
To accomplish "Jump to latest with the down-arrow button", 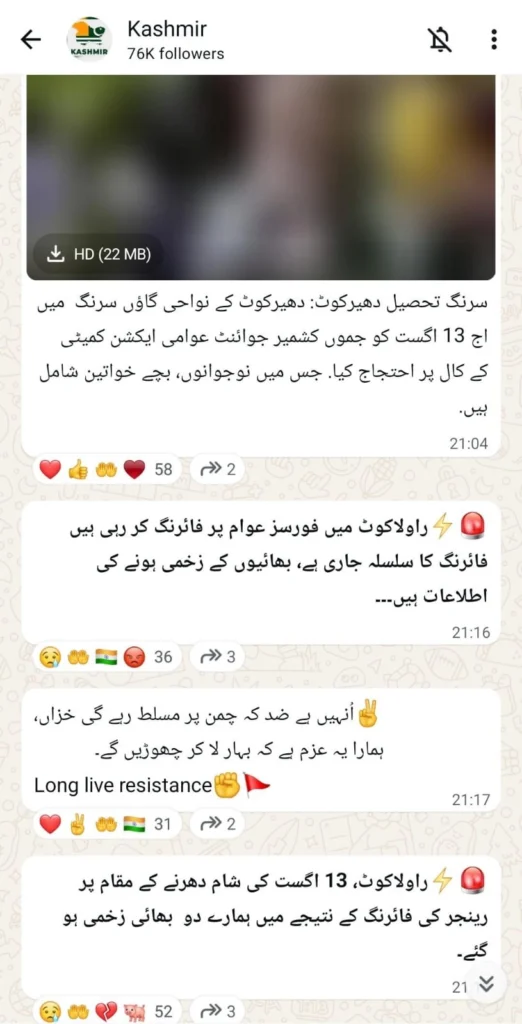I will point(485,984).
